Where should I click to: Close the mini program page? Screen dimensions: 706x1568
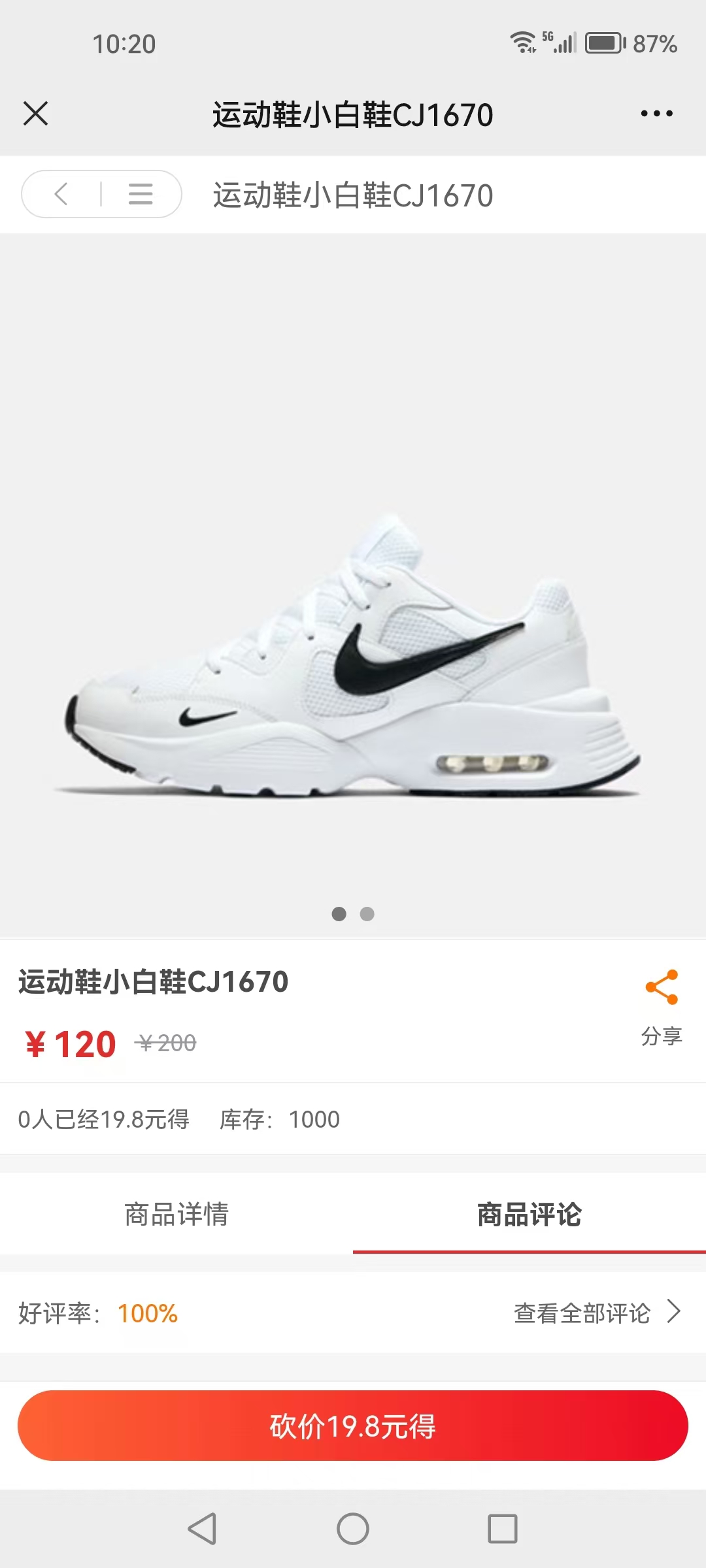click(x=35, y=114)
